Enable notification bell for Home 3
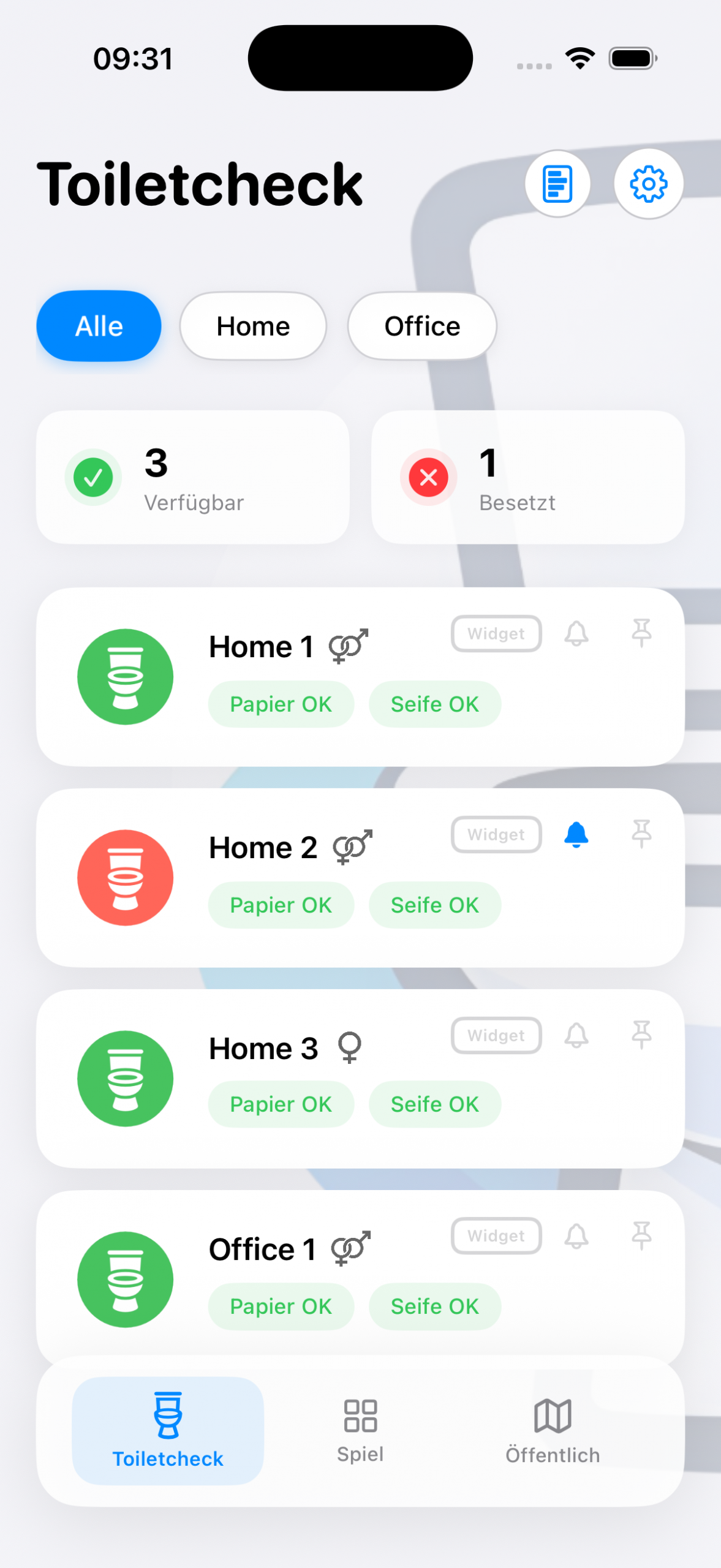The width and height of the screenshot is (721, 1568). [576, 1035]
